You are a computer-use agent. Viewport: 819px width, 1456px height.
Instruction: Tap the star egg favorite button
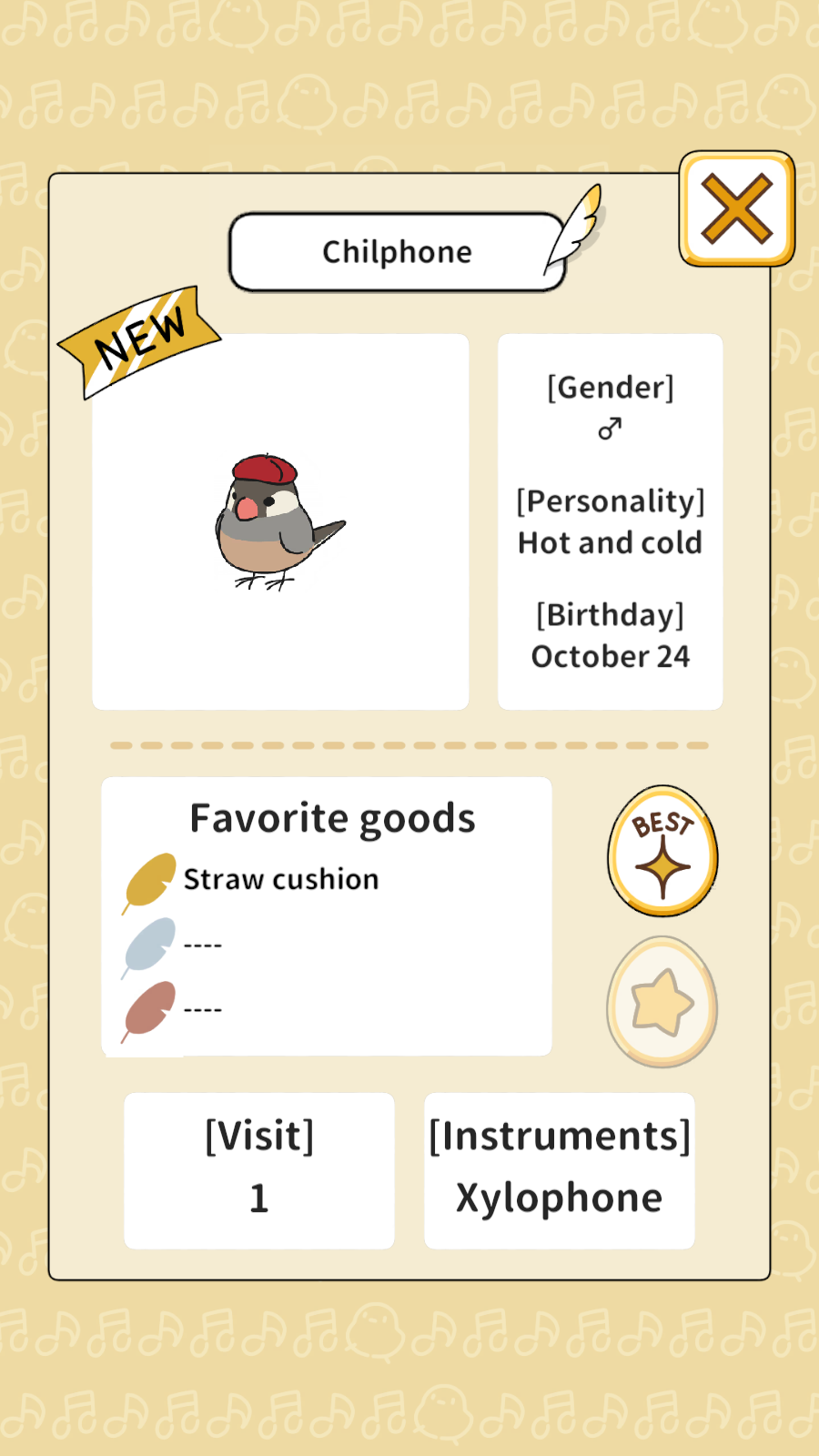point(662,1002)
